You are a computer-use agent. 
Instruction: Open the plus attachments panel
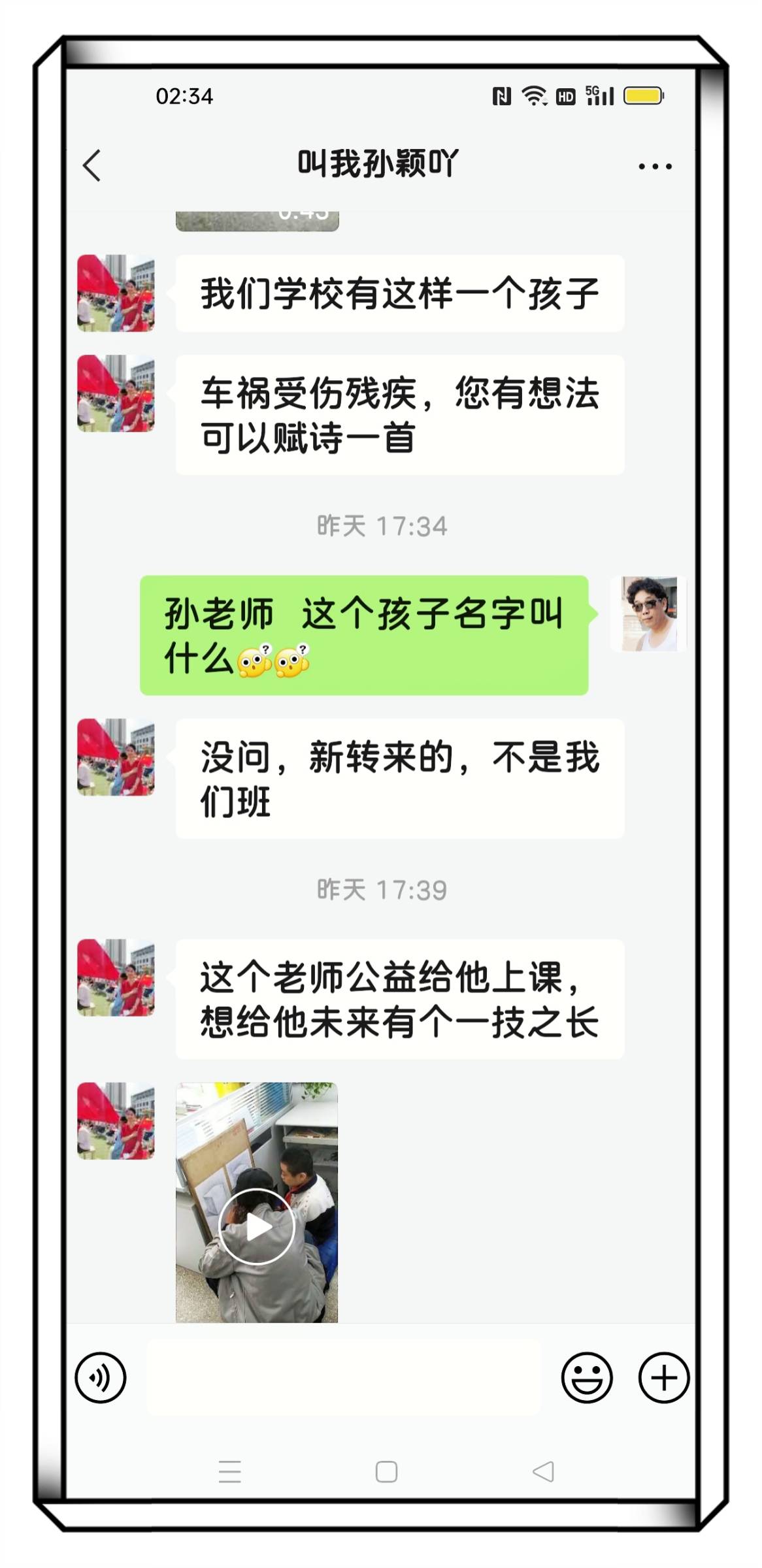click(x=663, y=1377)
